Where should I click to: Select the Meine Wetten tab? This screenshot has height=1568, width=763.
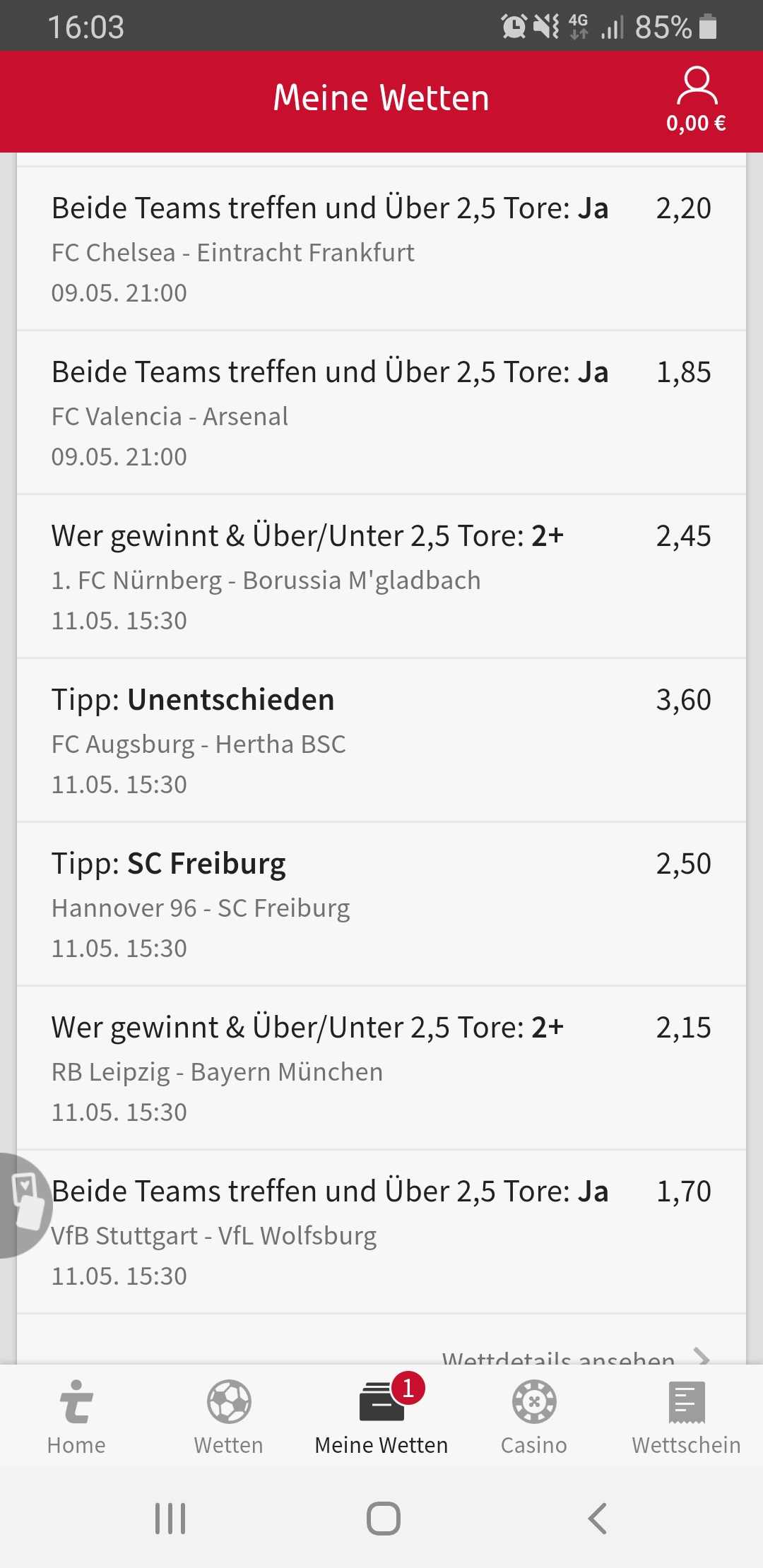[381, 1416]
